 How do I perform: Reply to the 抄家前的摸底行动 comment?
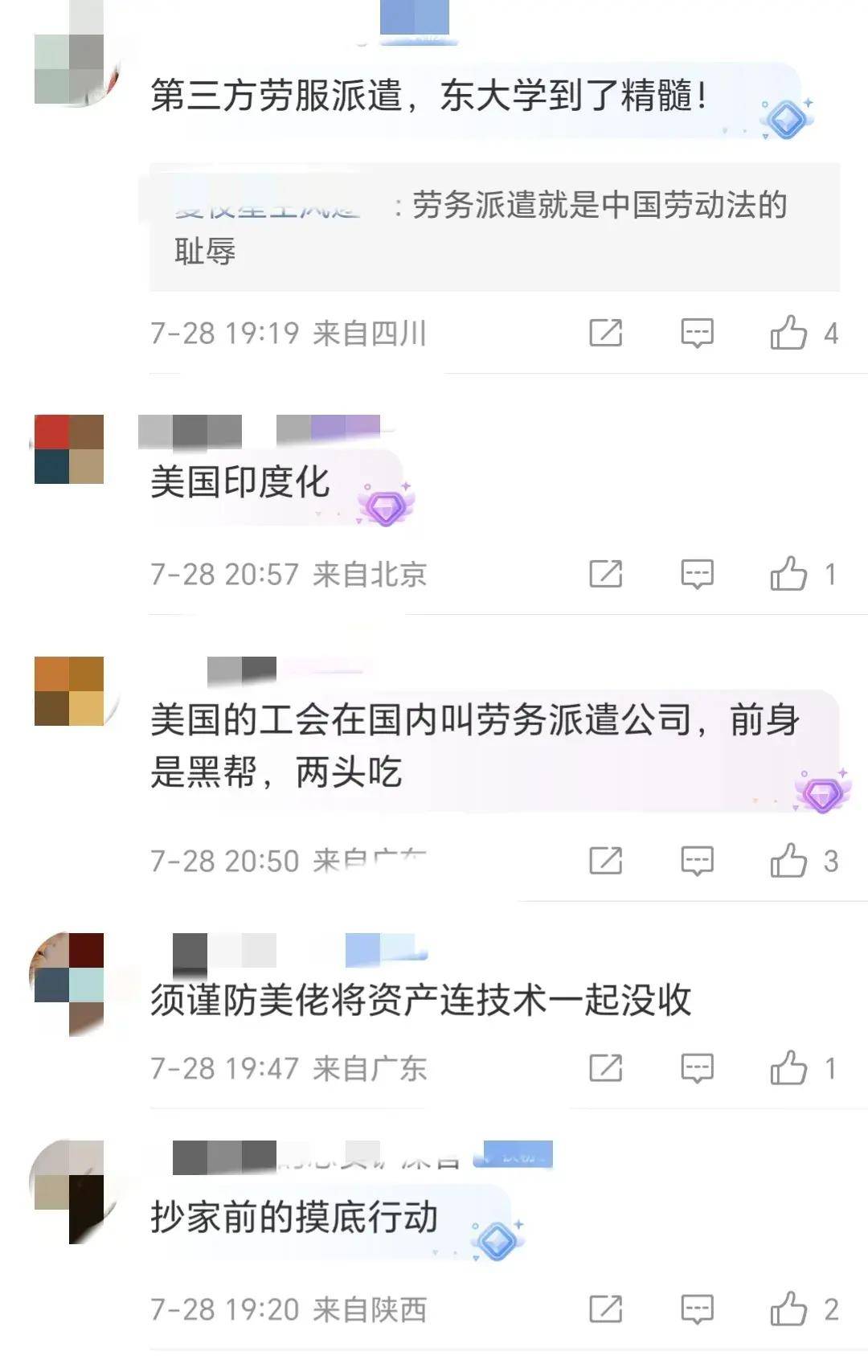[697, 1309]
